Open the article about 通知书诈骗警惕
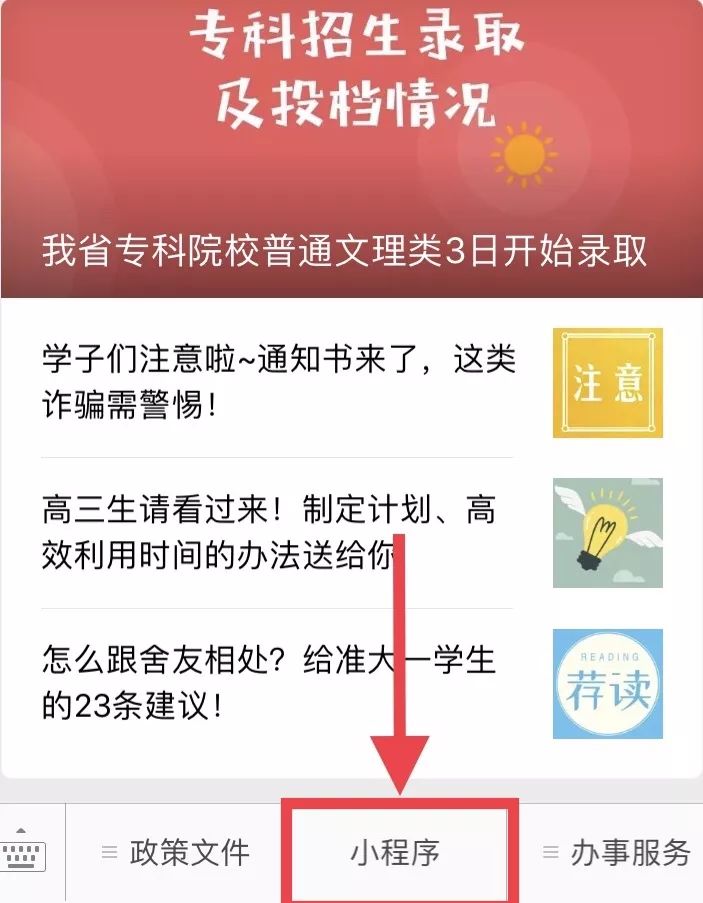The image size is (703, 903). coord(278,383)
